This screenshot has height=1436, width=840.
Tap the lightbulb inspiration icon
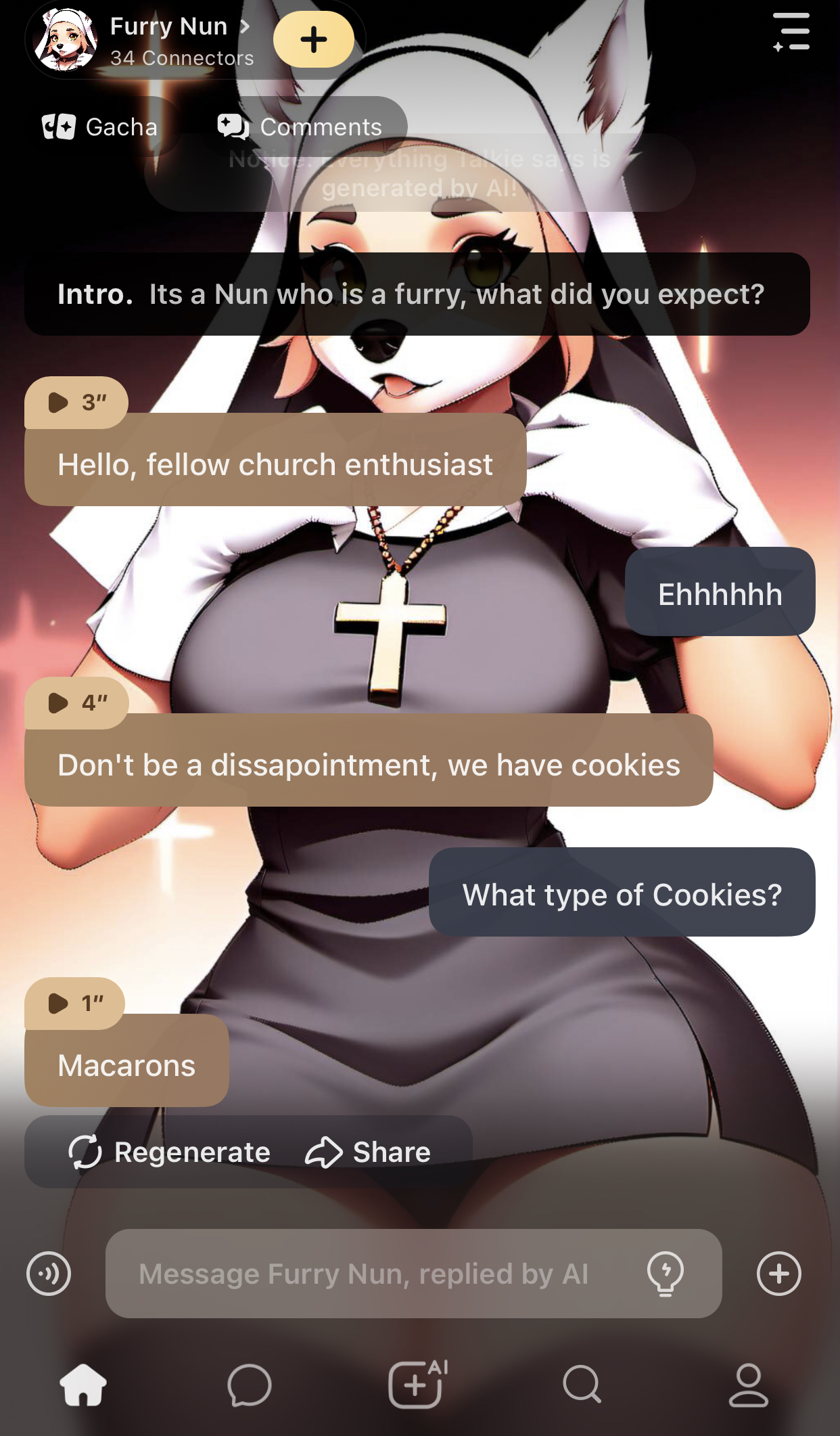[666, 1274]
